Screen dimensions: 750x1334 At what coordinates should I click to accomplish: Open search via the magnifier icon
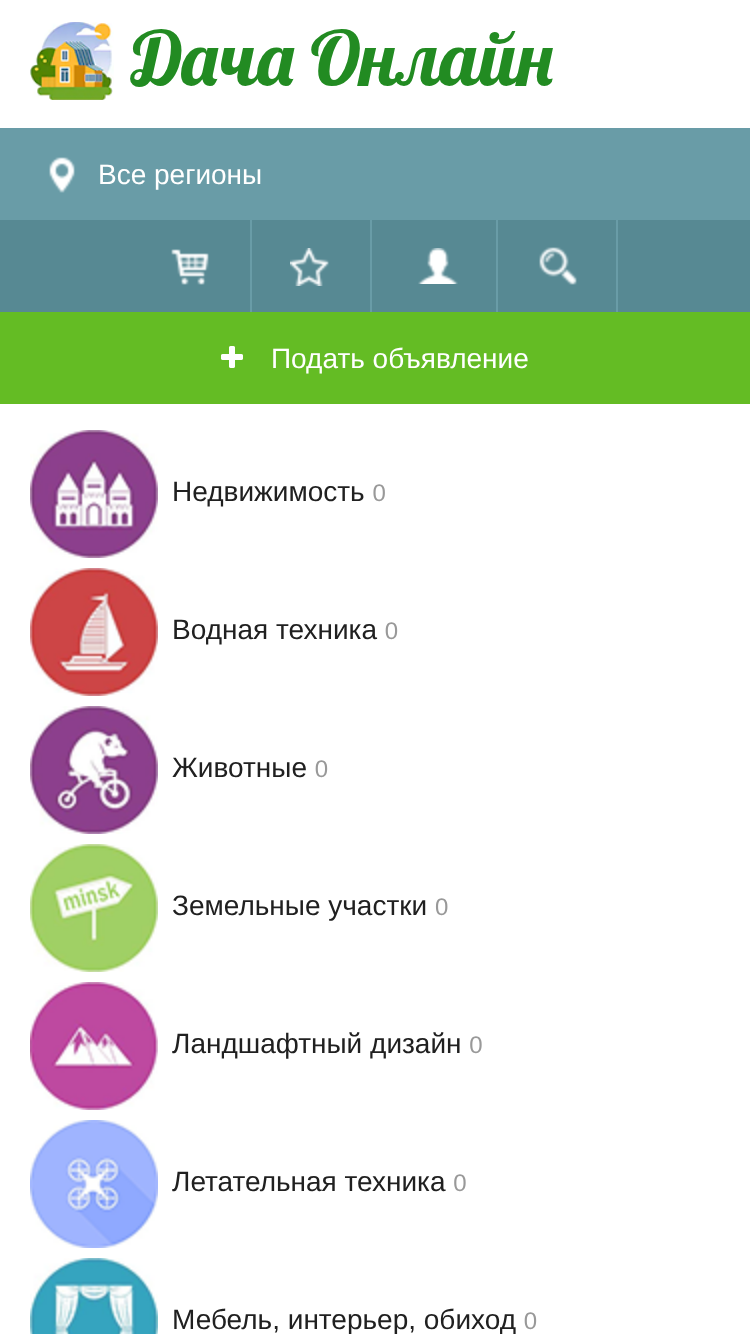[x=558, y=266]
